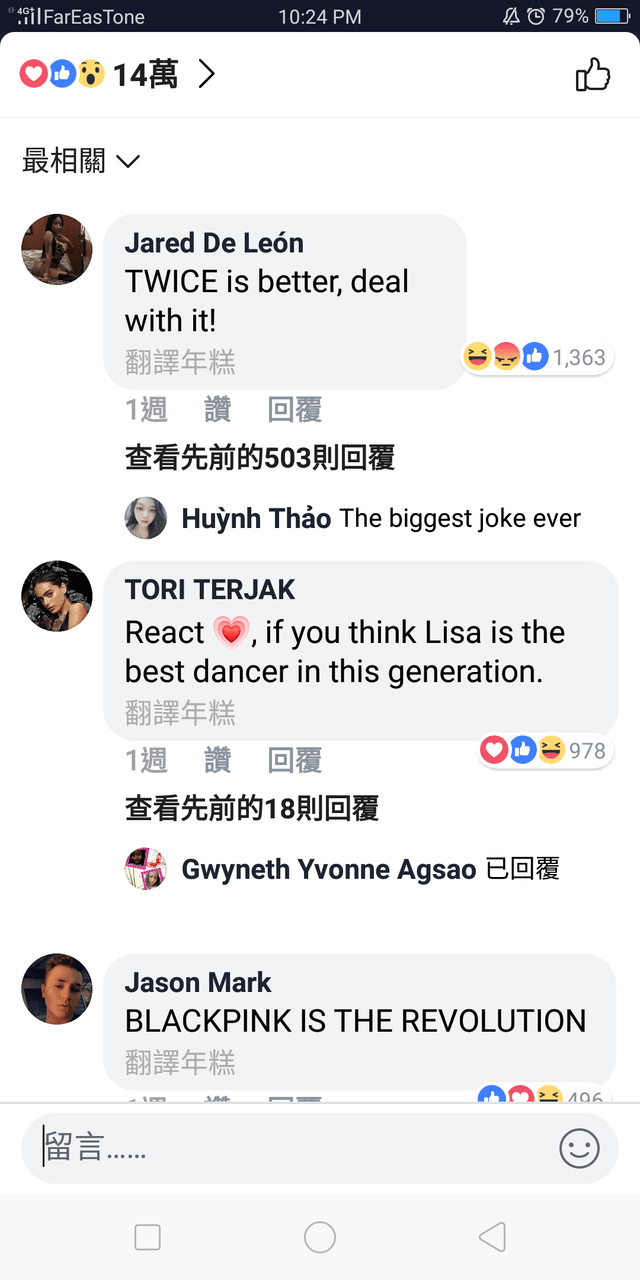Reply to TORI TERJAK's comment
Image resolution: width=640 pixels, height=1280 pixels.
pos(294,760)
